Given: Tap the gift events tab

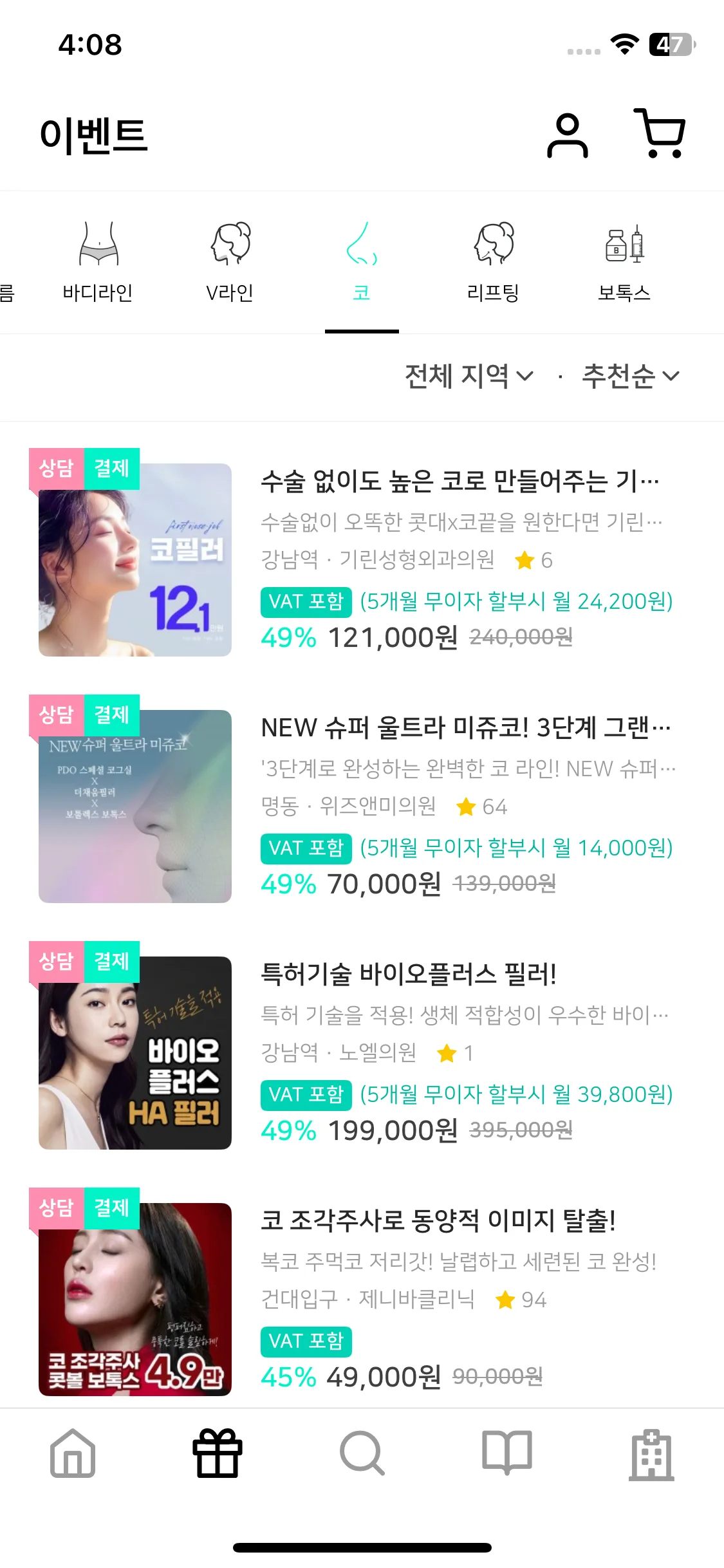Looking at the screenshot, I should click(218, 1454).
